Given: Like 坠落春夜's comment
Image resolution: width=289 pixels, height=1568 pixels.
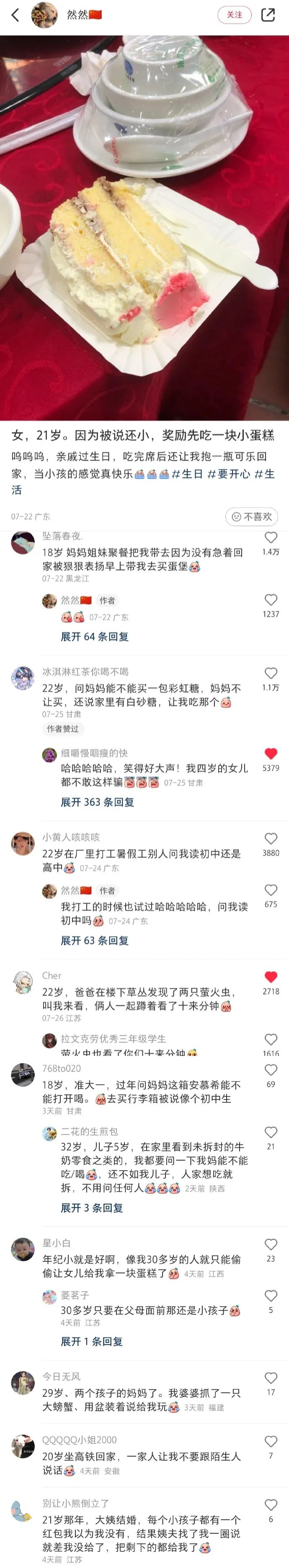Looking at the screenshot, I should tap(270, 538).
